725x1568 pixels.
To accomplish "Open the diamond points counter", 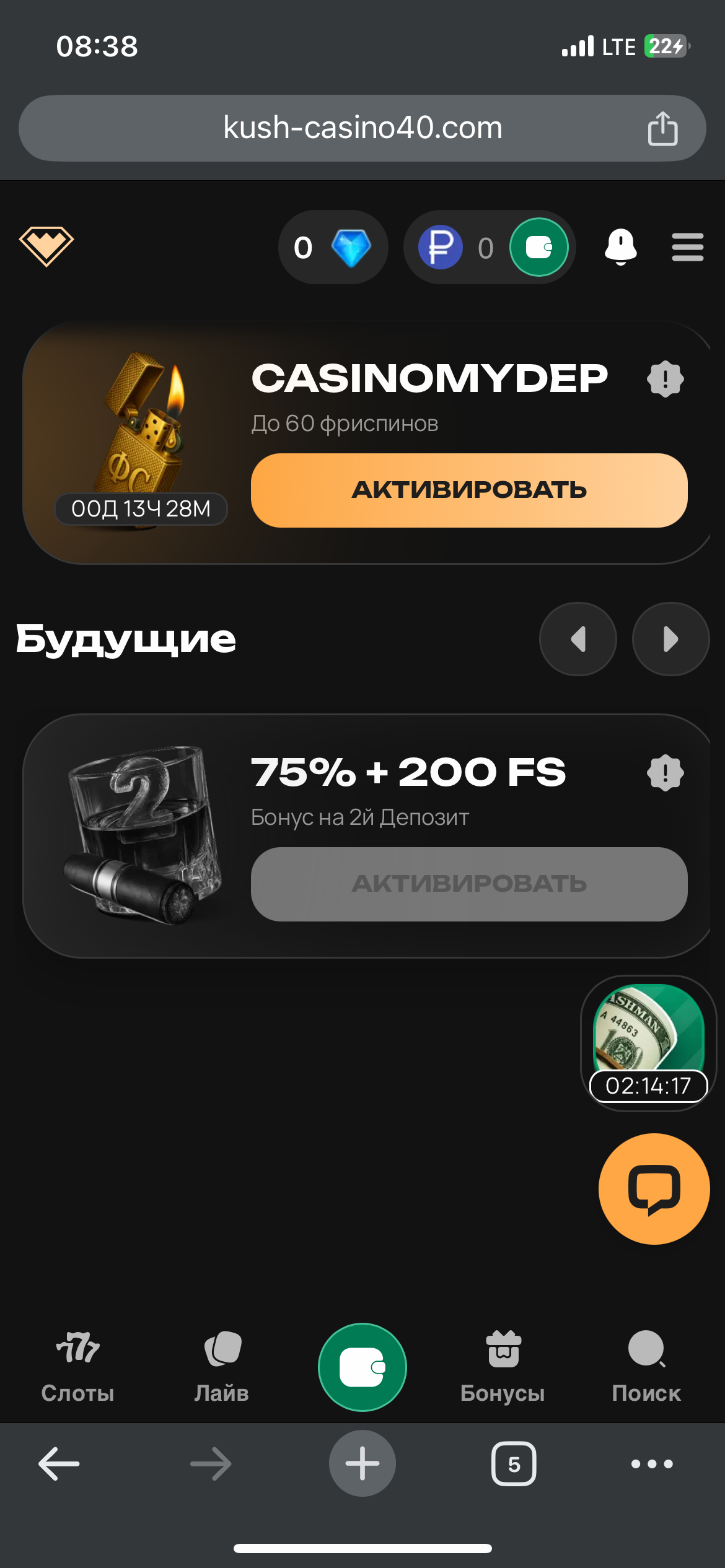I will pos(333,247).
